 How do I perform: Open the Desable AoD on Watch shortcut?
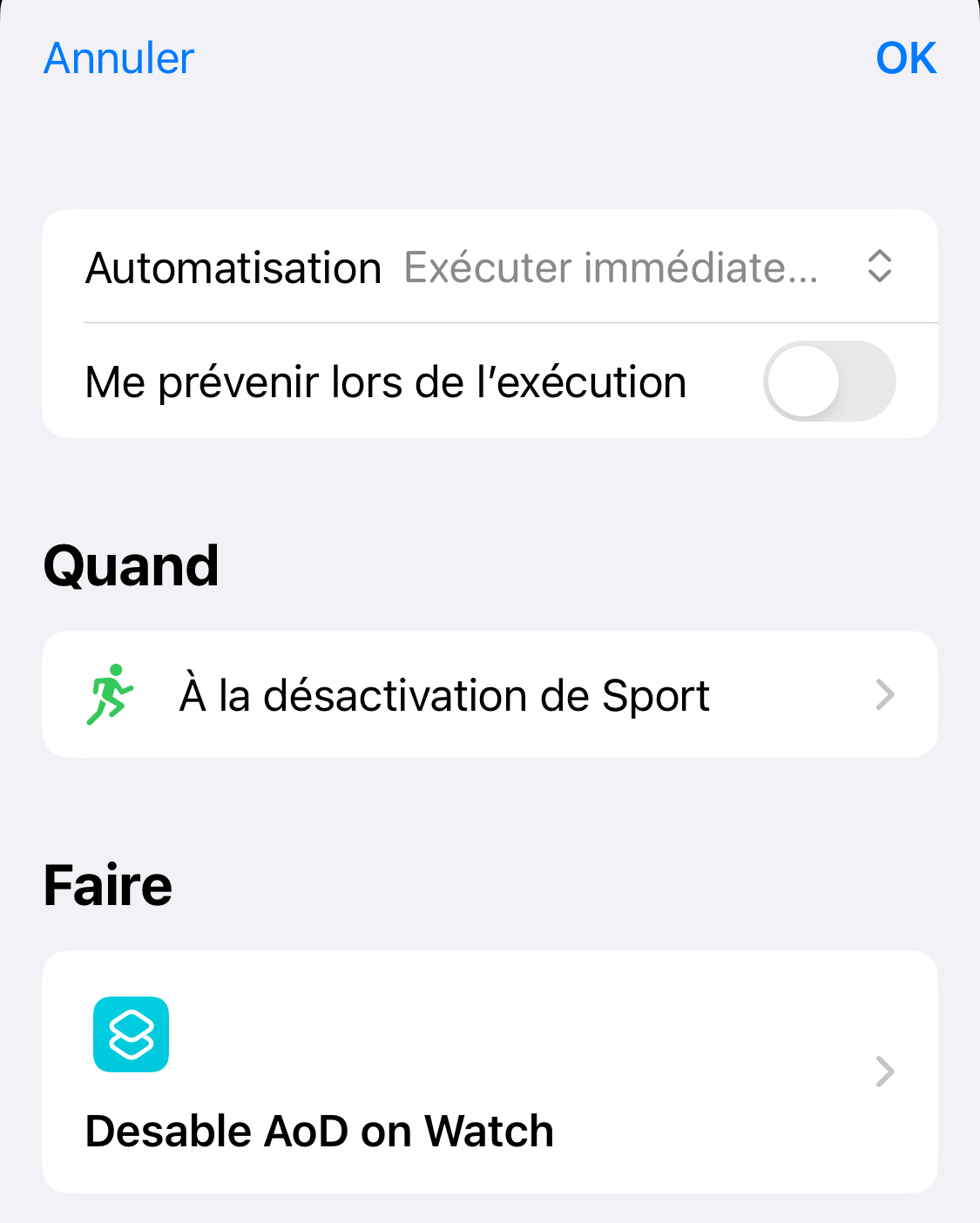coord(490,1072)
